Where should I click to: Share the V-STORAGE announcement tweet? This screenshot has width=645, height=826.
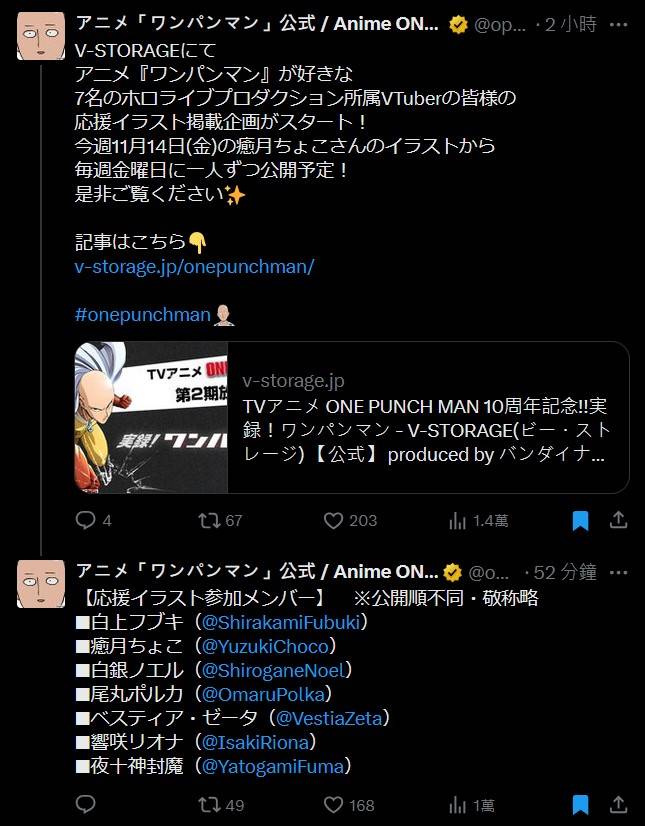tap(618, 520)
